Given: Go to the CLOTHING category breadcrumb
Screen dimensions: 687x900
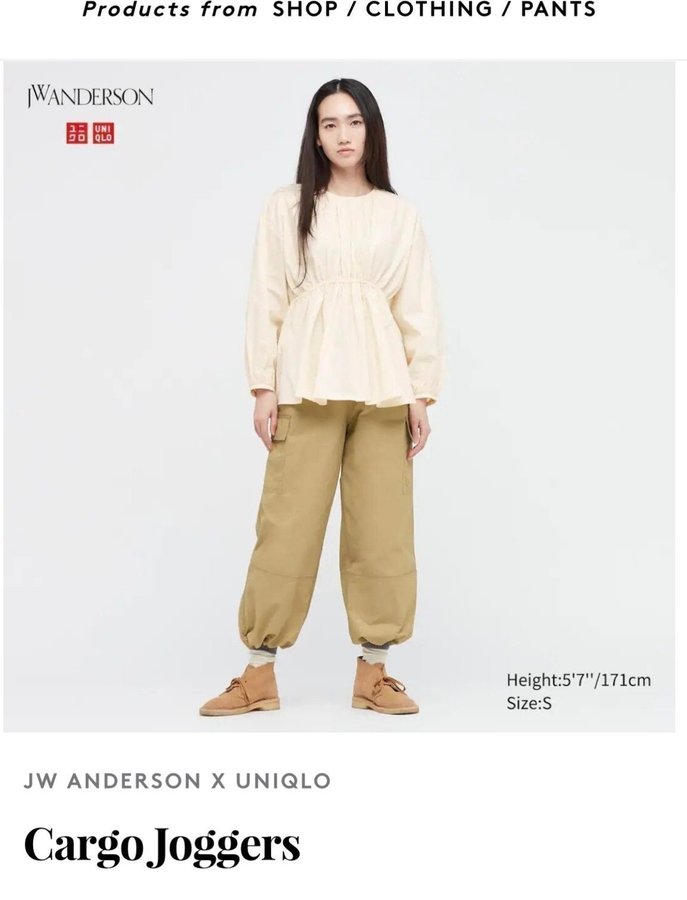Looking at the screenshot, I should (x=429, y=10).
